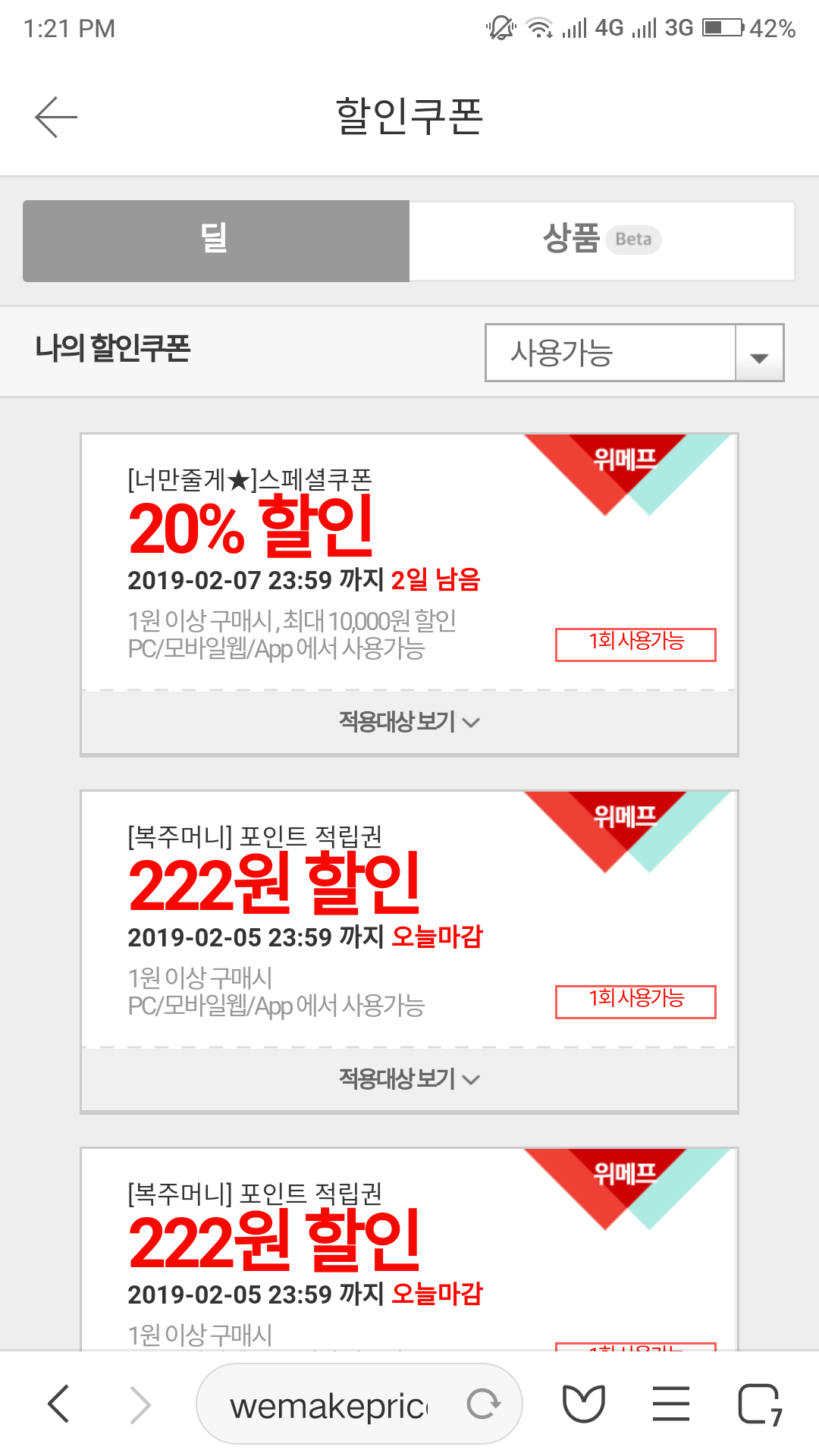
Task: Expand 적용대상 보기 under the 20% 할인 coupon
Action: (x=409, y=721)
